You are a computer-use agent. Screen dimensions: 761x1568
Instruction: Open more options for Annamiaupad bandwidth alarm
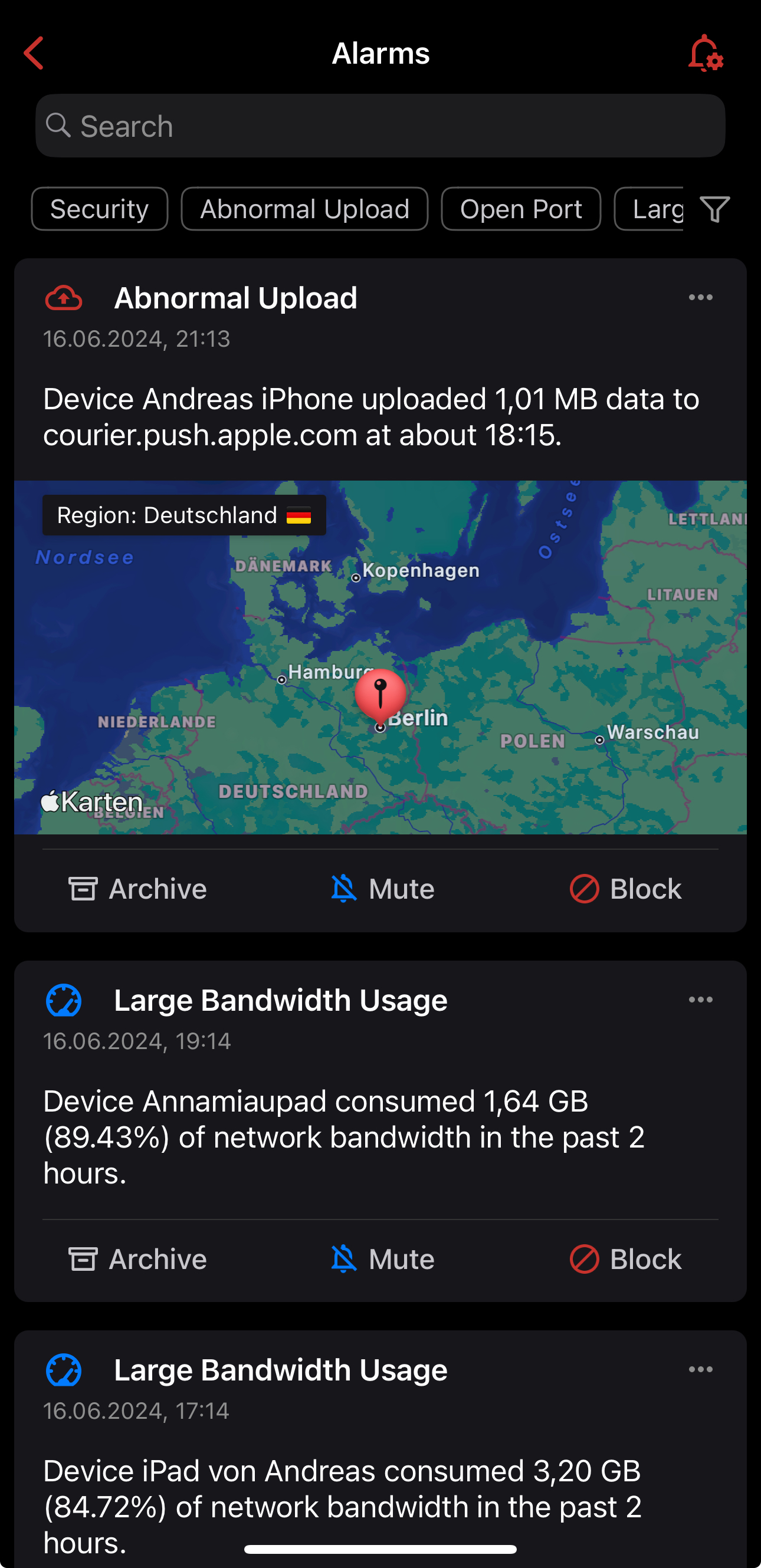700,1000
